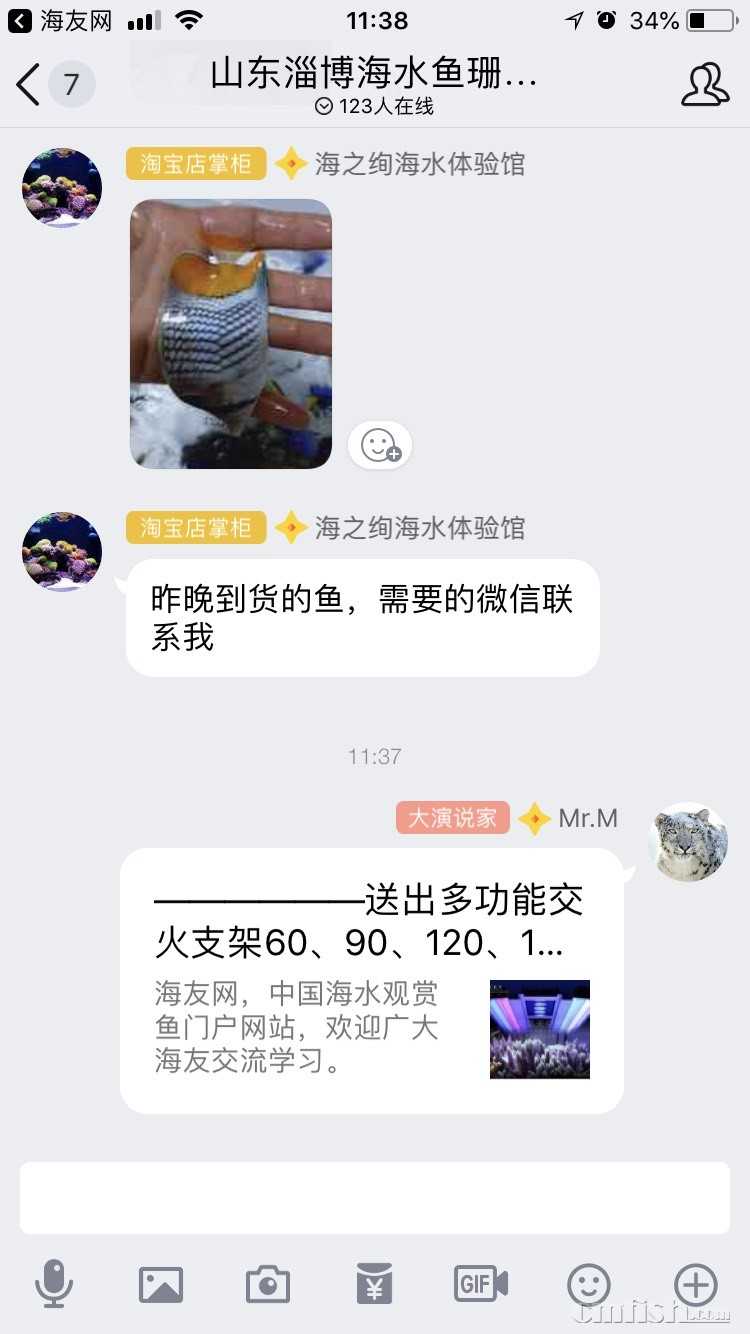750x1334 pixels.
Task: Open Mr.M's snow leopard avatar
Action: 688,842
